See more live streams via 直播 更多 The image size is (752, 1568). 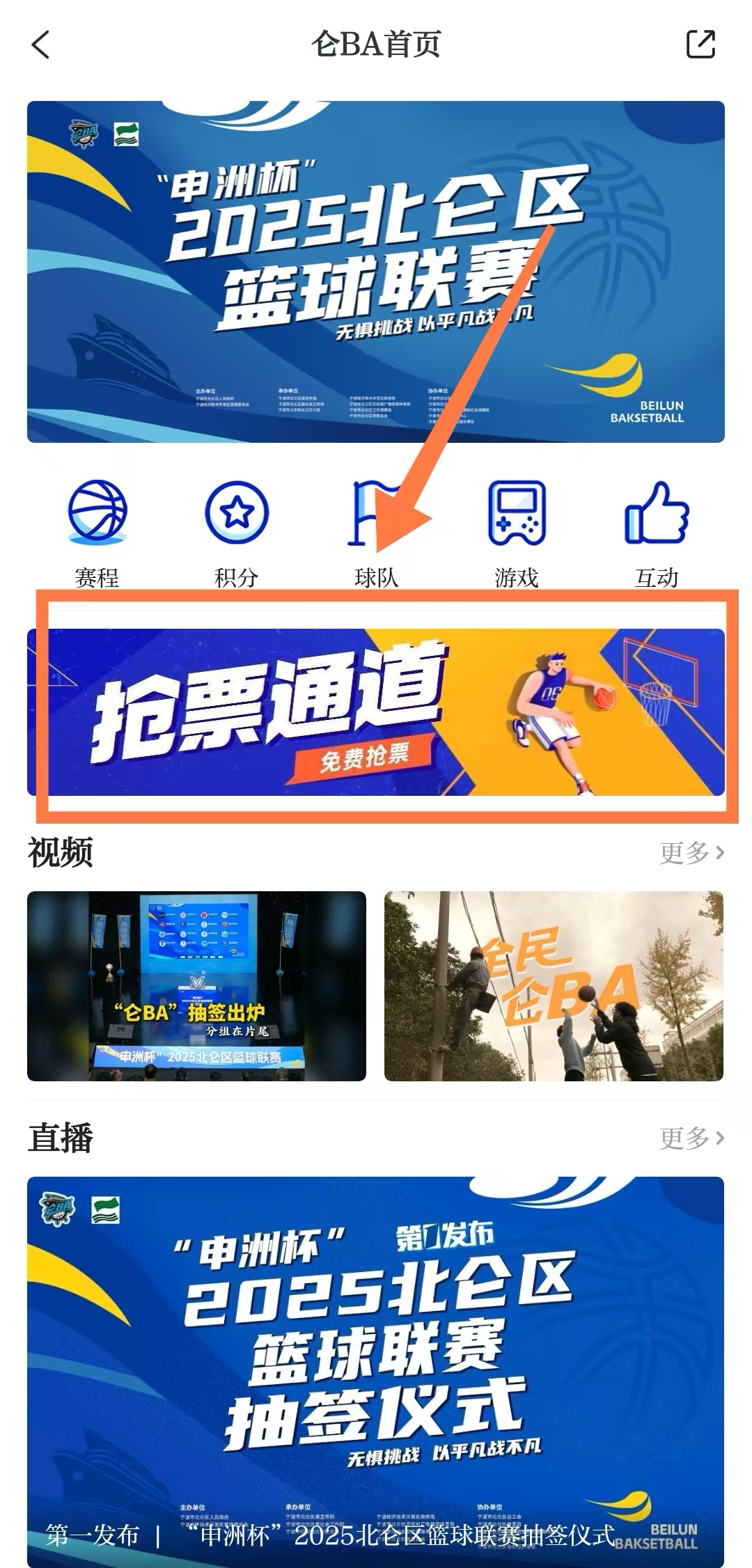coord(691,1138)
